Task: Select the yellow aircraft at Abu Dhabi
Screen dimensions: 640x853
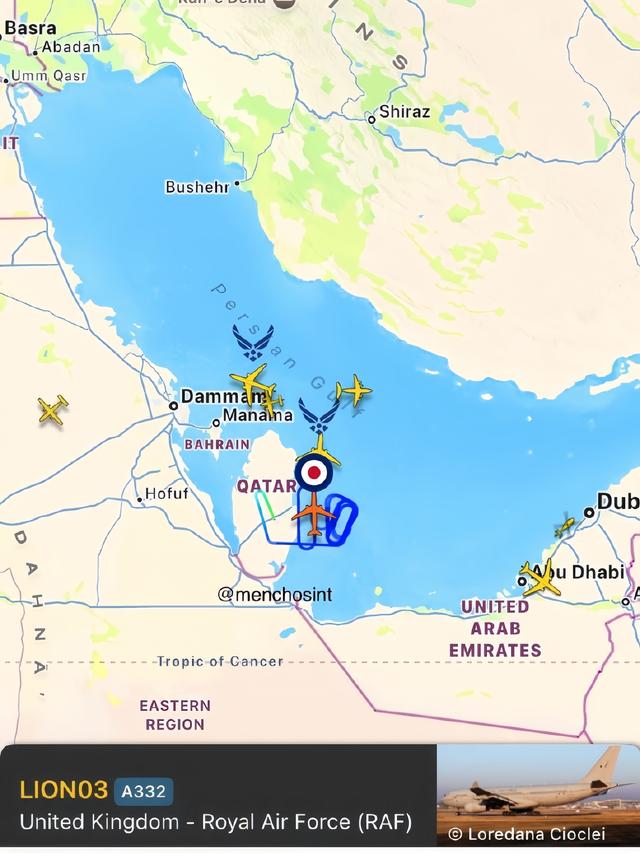Action: tap(540, 579)
